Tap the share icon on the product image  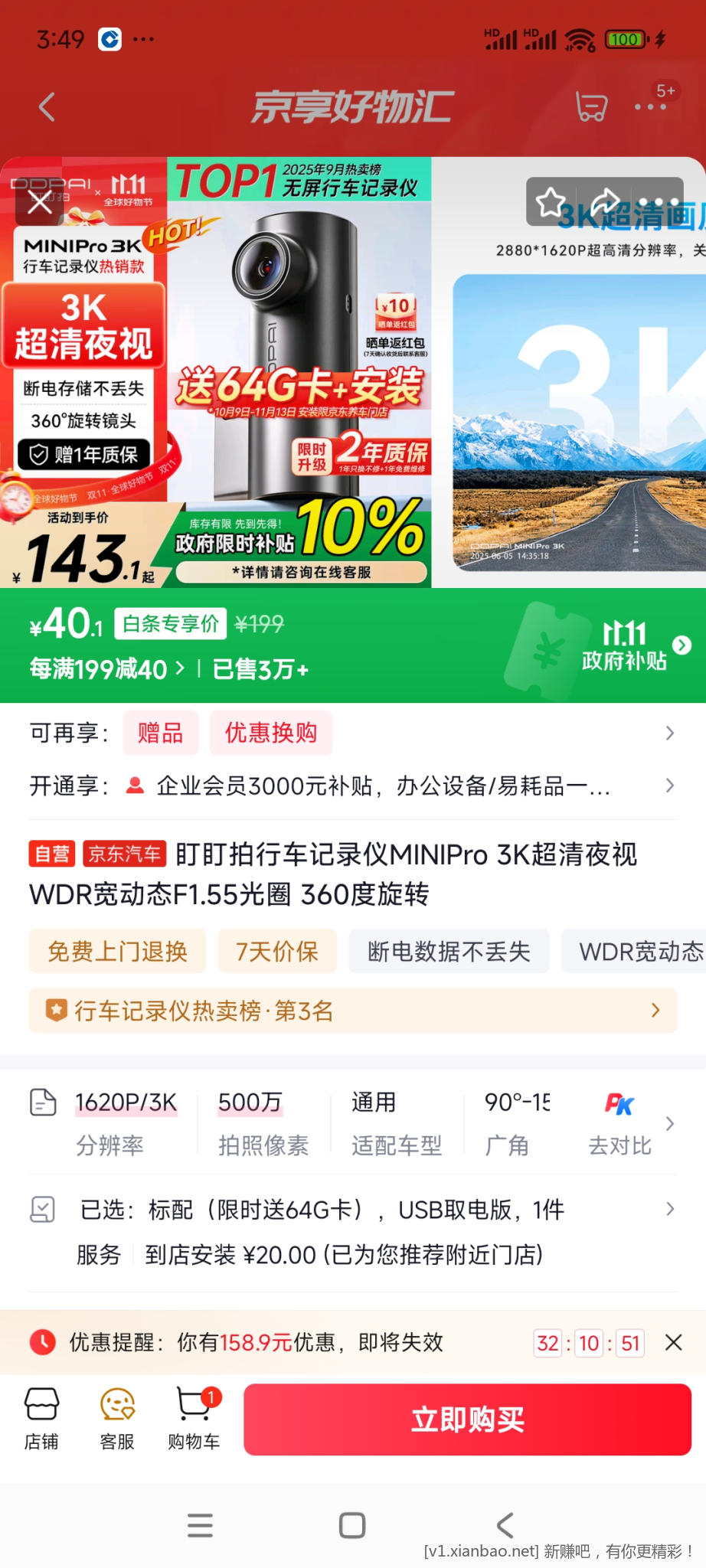tap(605, 201)
